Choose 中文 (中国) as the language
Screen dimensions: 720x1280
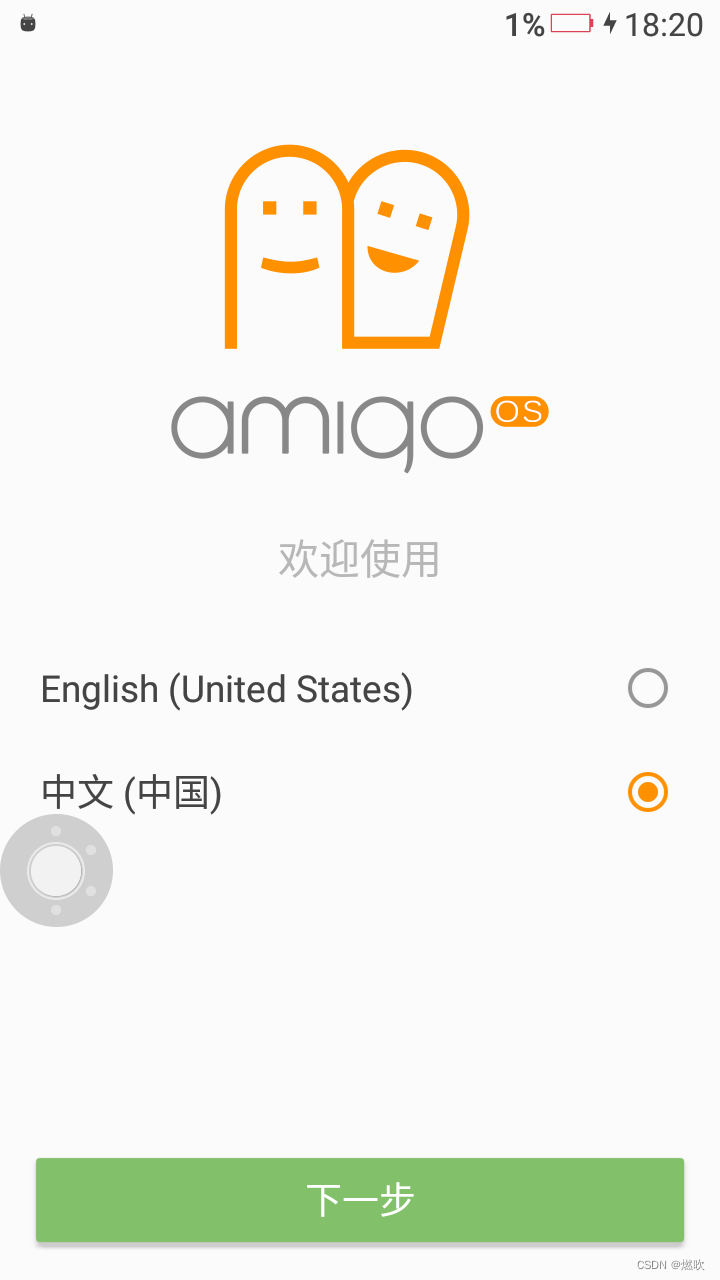click(x=647, y=793)
